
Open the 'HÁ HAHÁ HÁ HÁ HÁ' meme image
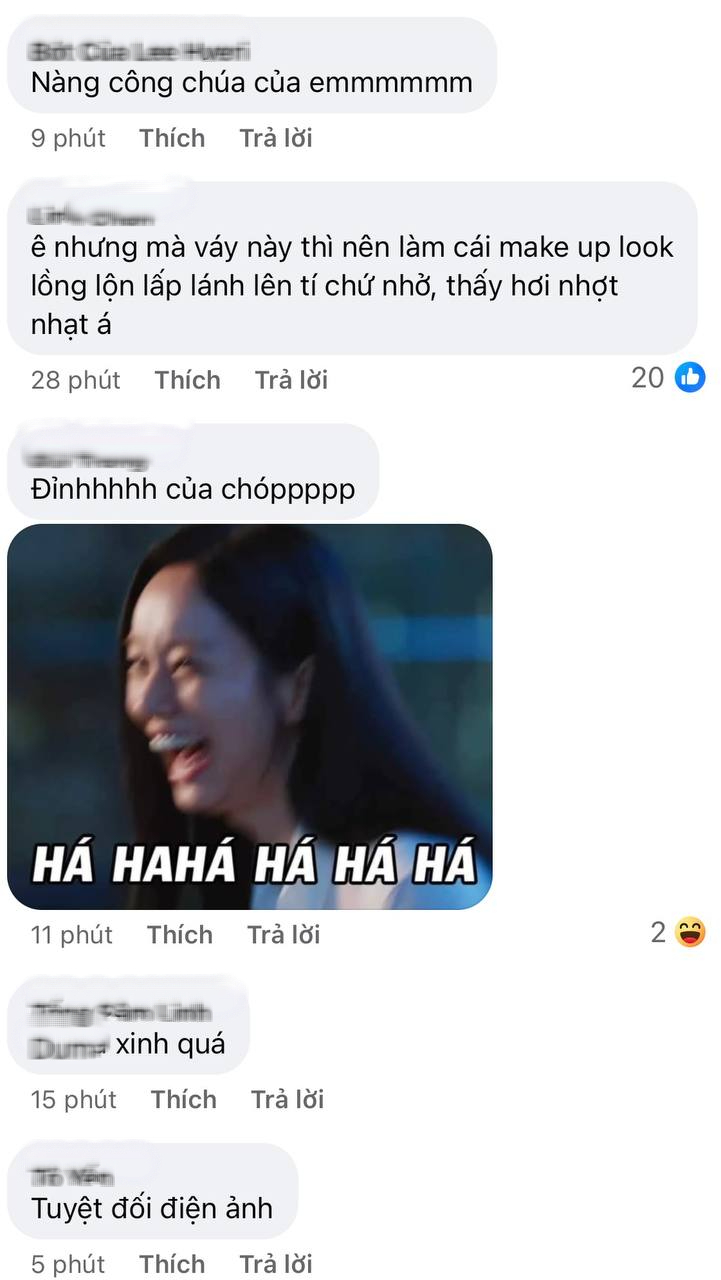click(x=249, y=717)
